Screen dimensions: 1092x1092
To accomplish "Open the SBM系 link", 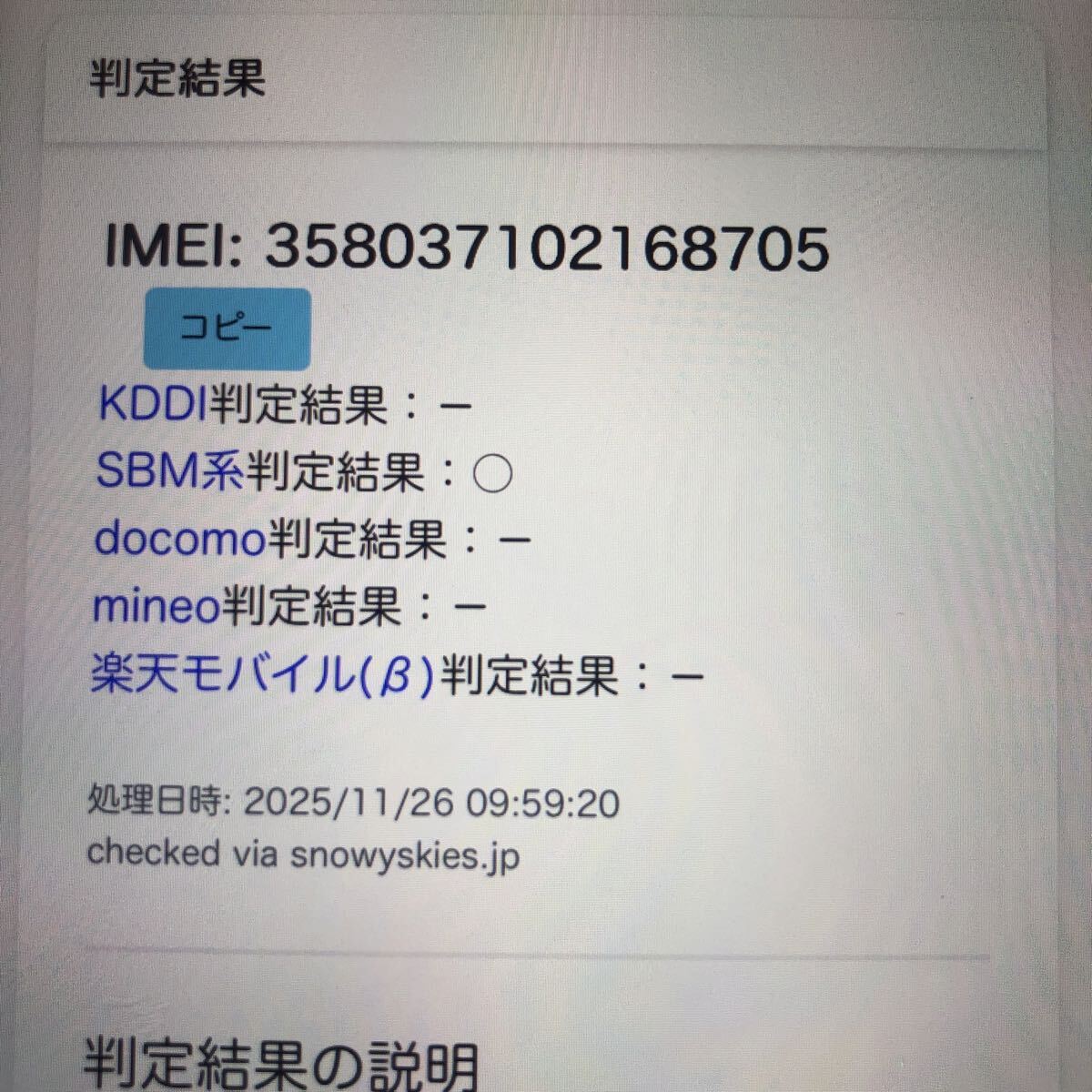I will coord(169,472).
